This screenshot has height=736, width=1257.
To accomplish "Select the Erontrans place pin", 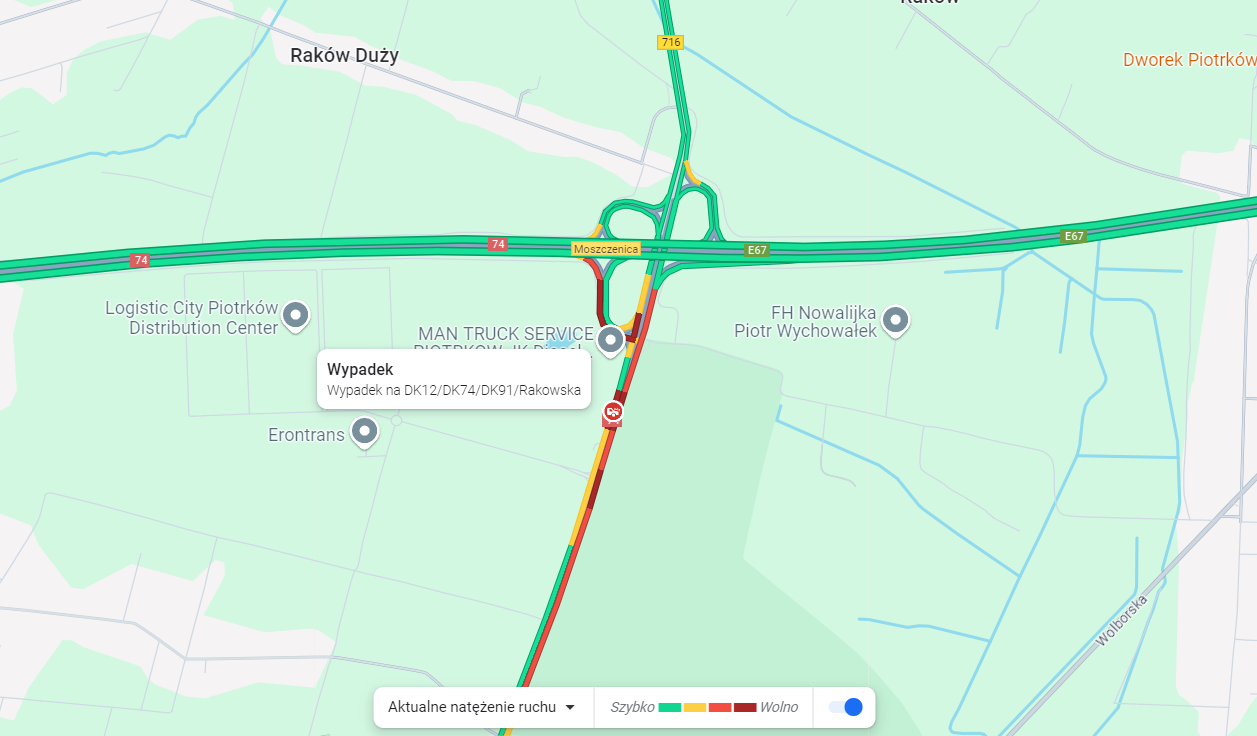I will click(x=366, y=432).
